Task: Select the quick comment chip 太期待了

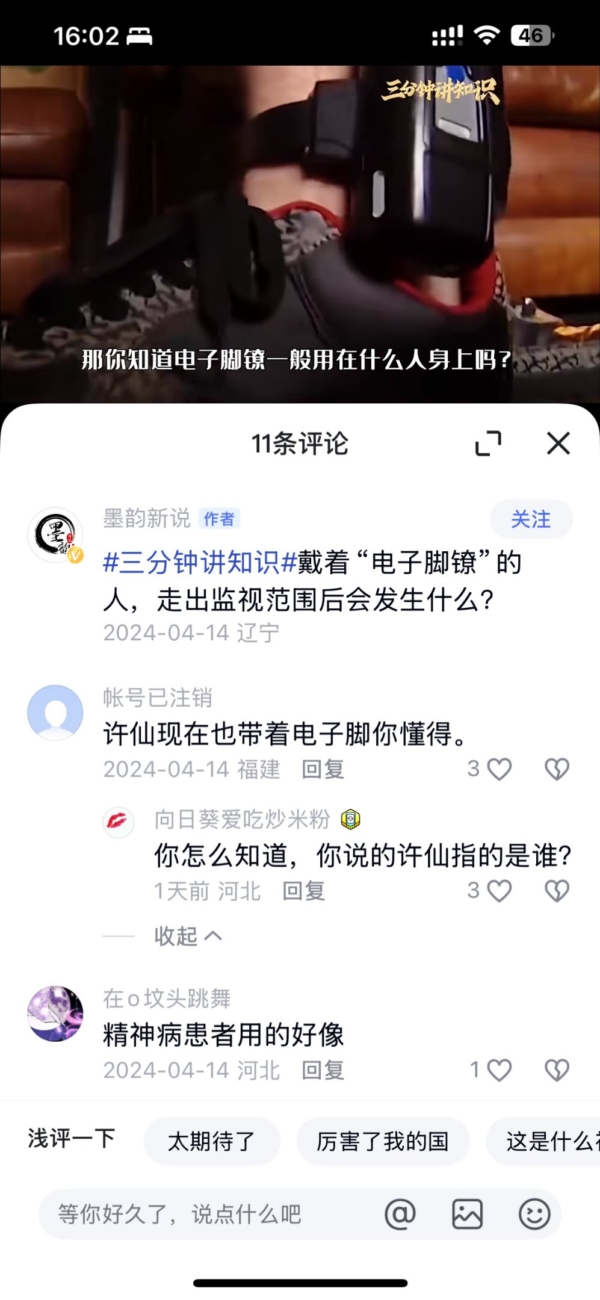Action: [x=211, y=1141]
